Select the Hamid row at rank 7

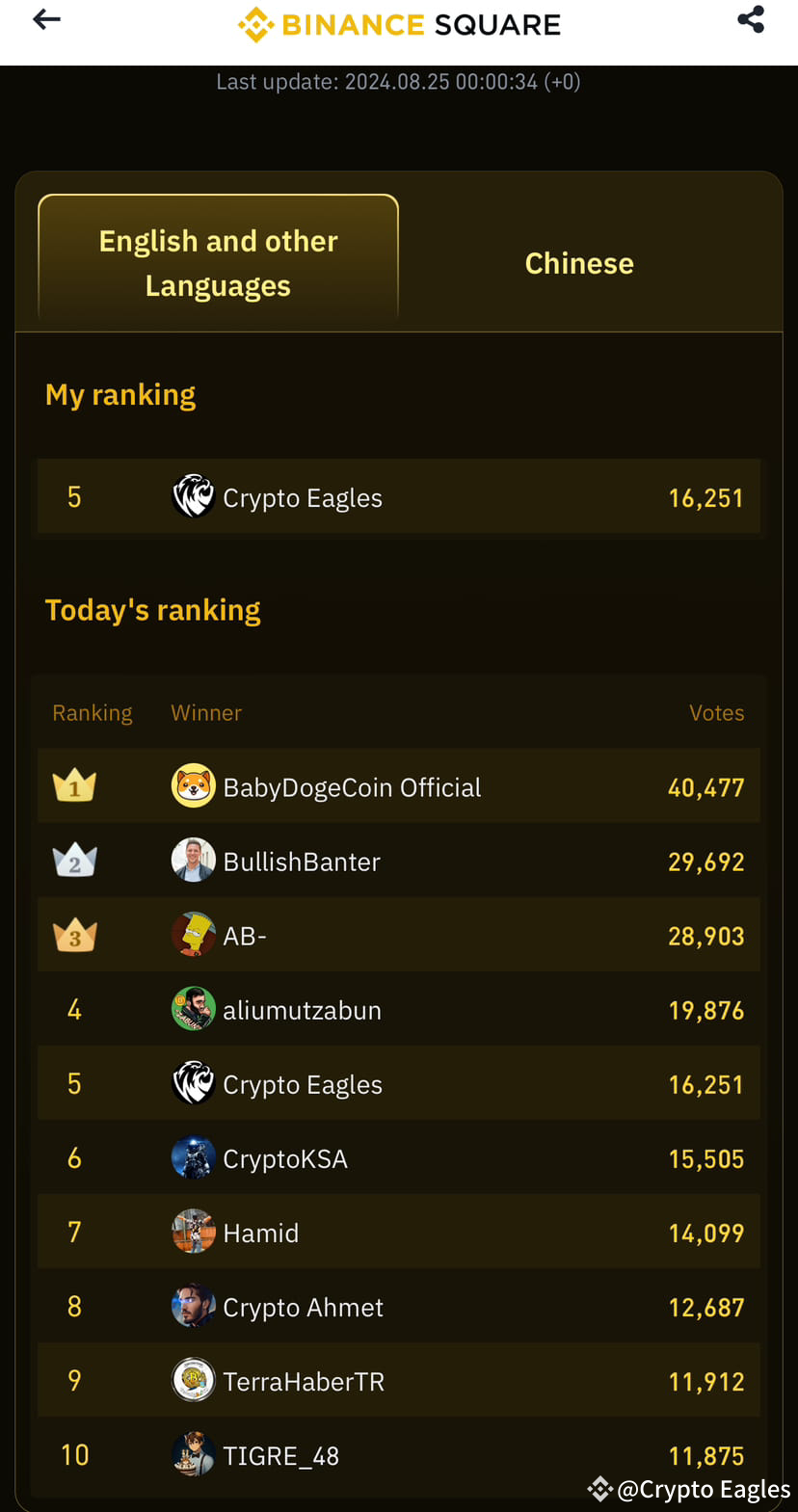point(399,1232)
